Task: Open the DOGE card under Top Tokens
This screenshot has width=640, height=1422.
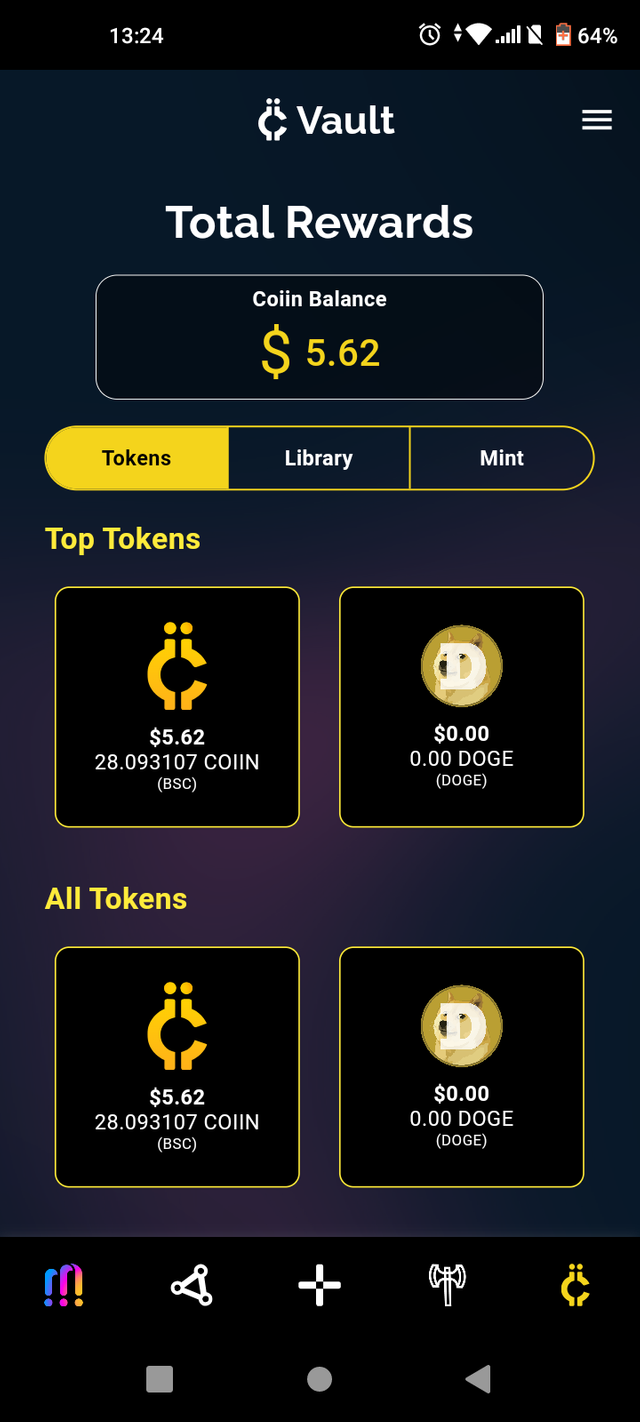Action: tap(462, 707)
